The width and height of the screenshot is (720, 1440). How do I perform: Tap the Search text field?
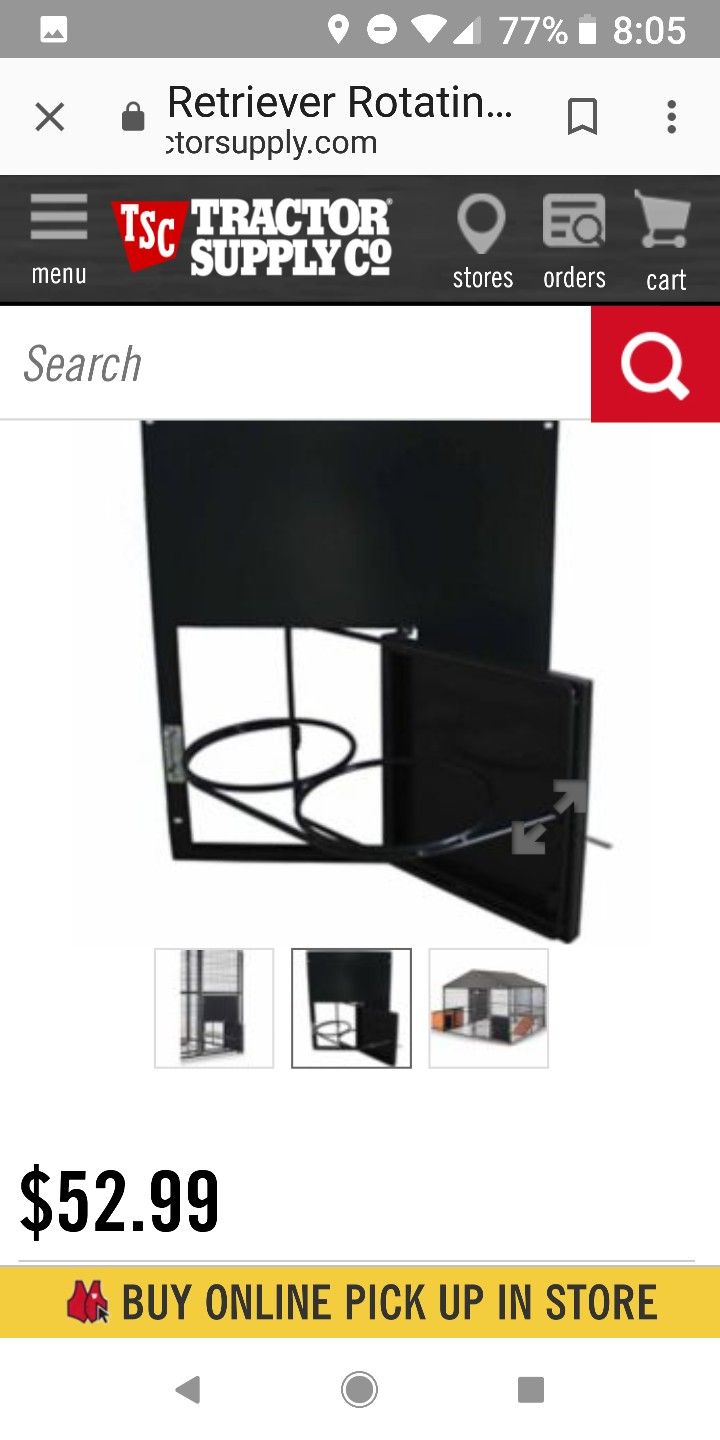[x=295, y=364]
